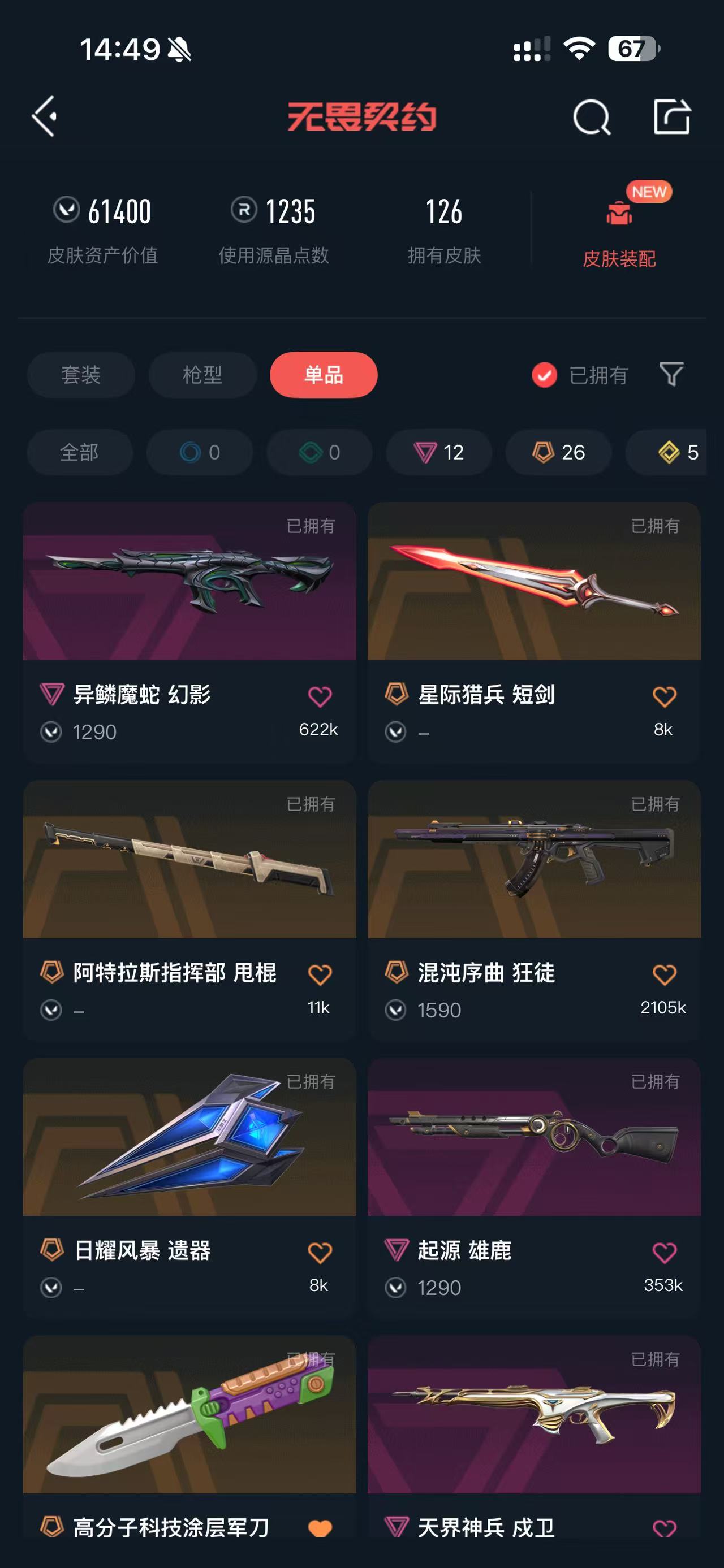Open the filter funnel icon
The image size is (724, 1568).
pyautogui.click(x=671, y=374)
